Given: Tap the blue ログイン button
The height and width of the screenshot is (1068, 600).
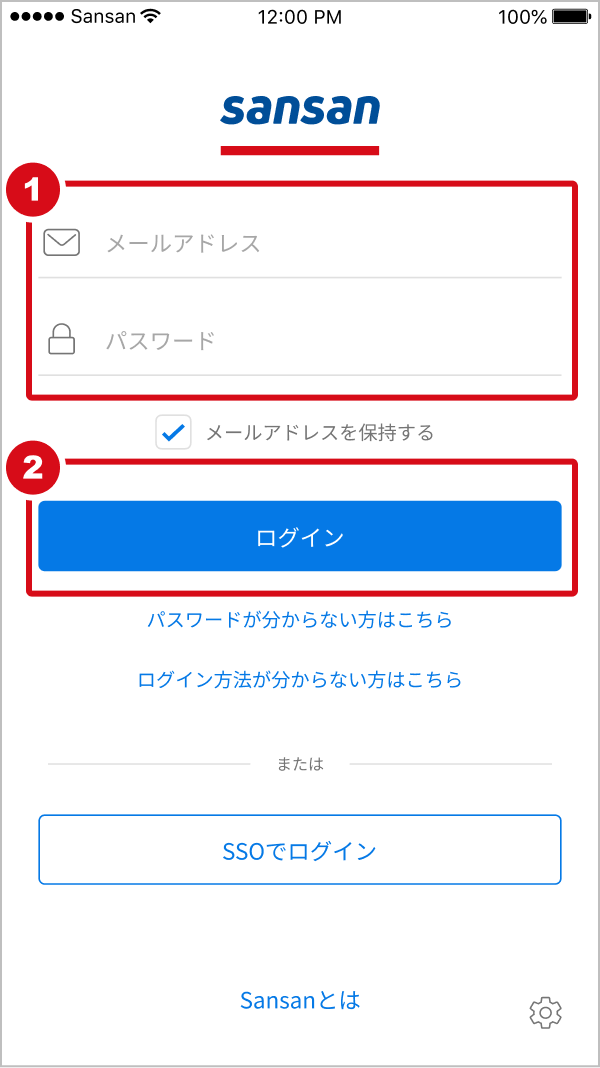Looking at the screenshot, I should pyautogui.click(x=300, y=537).
